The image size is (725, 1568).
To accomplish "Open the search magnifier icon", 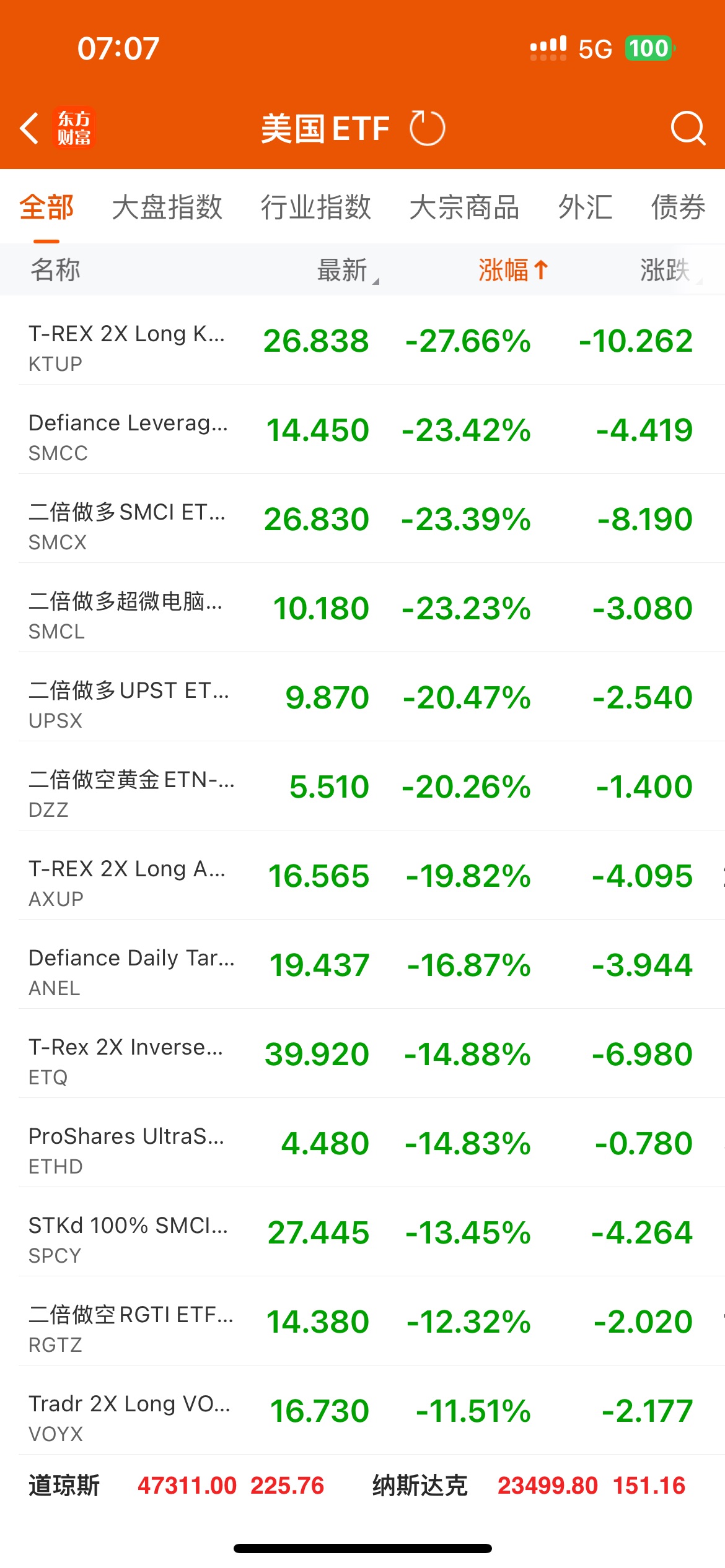I will pyautogui.click(x=687, y=128).
